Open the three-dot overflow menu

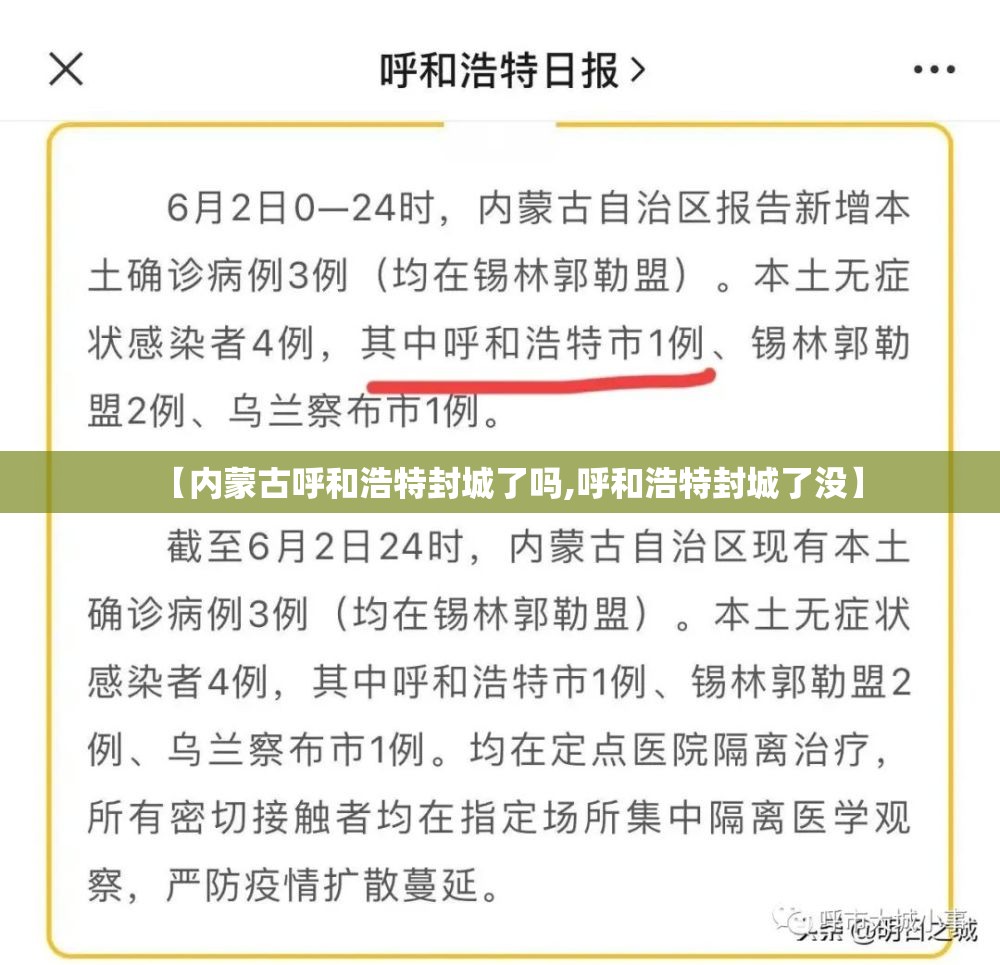point(934,70)
